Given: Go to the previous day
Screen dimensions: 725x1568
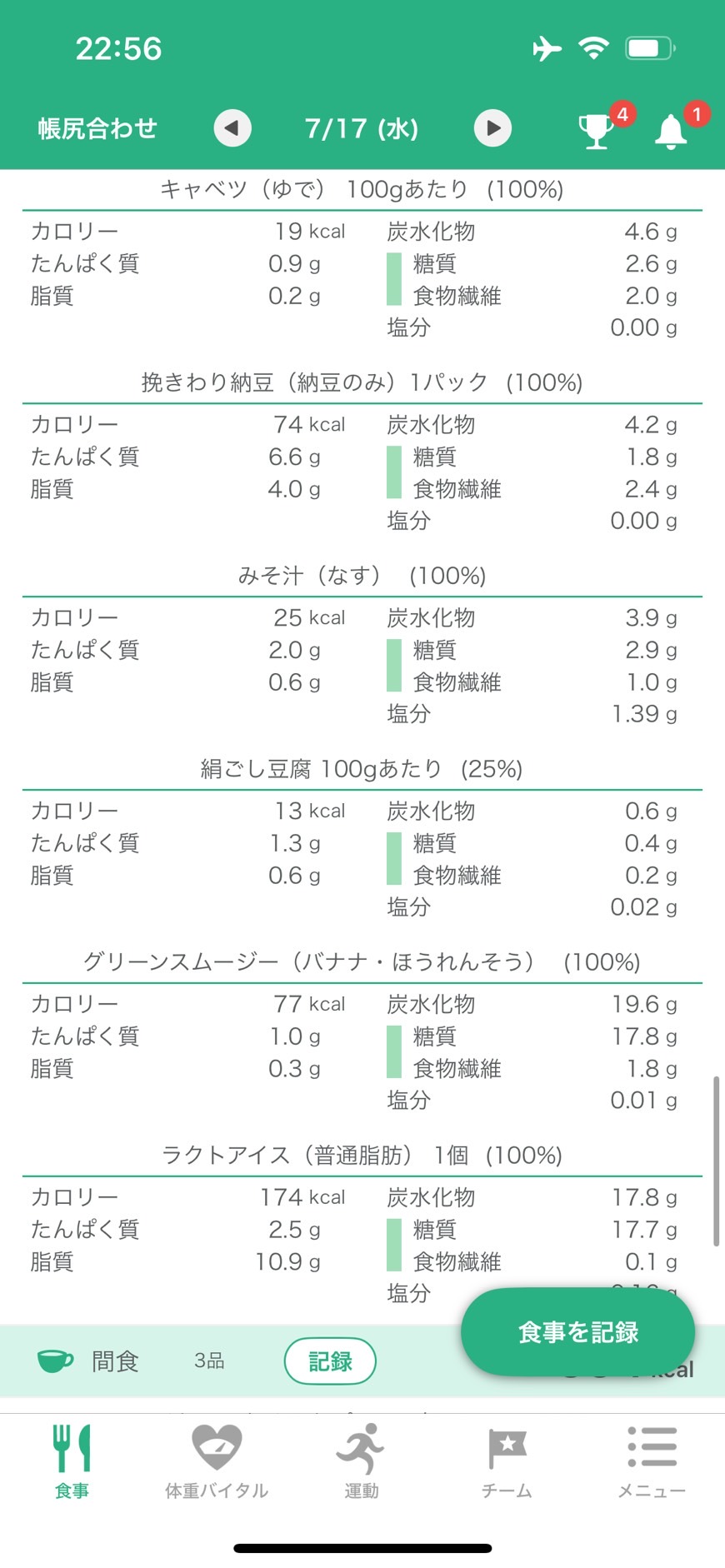Looking at the screenshot, I should [232, 128].
